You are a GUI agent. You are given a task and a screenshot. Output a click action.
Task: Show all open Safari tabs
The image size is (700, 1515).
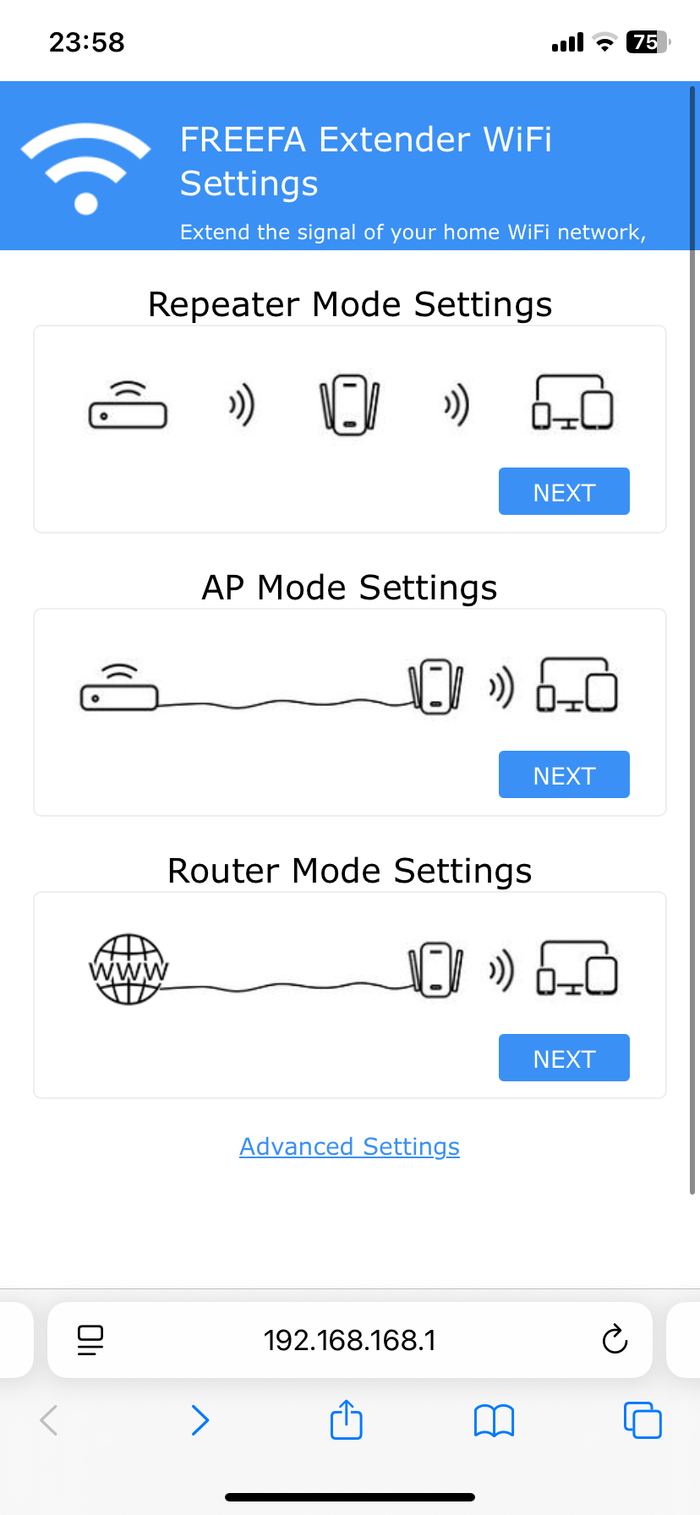641,1420
